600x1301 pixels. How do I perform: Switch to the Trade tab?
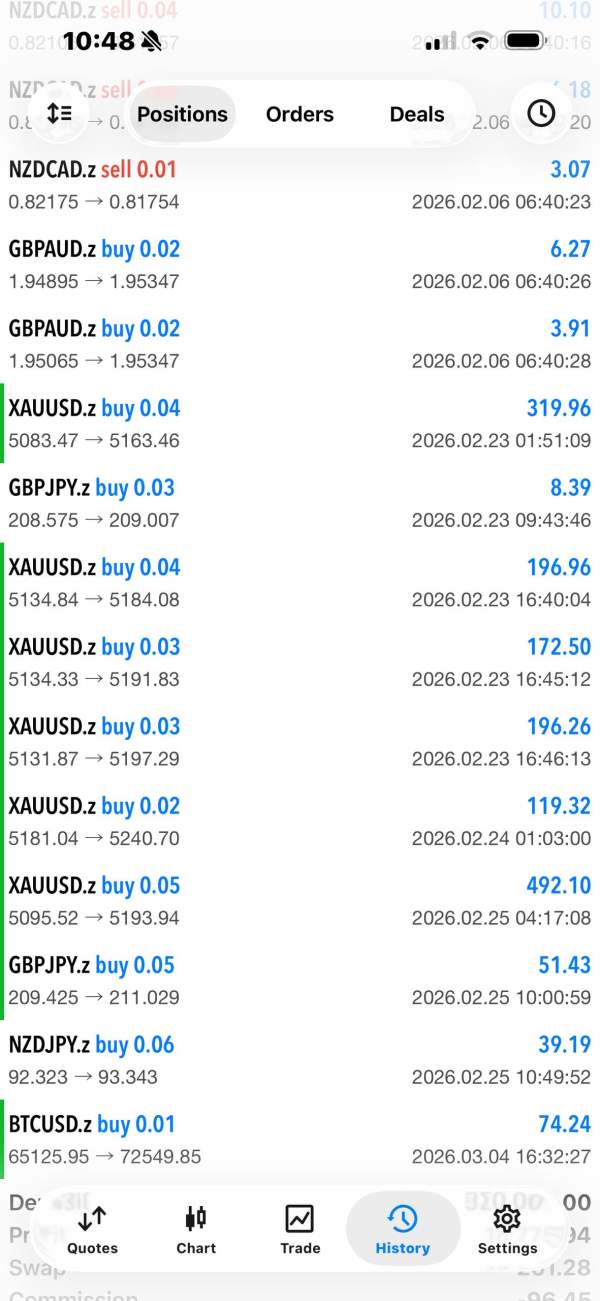click(x=300, y=1229)
